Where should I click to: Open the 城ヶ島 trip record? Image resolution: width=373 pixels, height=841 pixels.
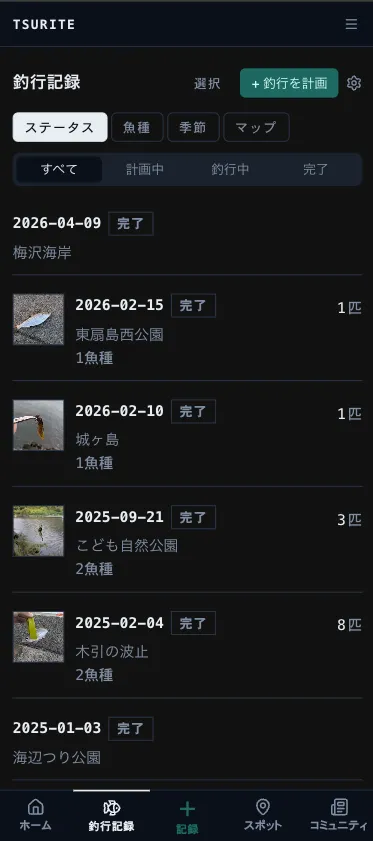pos(187,433)
